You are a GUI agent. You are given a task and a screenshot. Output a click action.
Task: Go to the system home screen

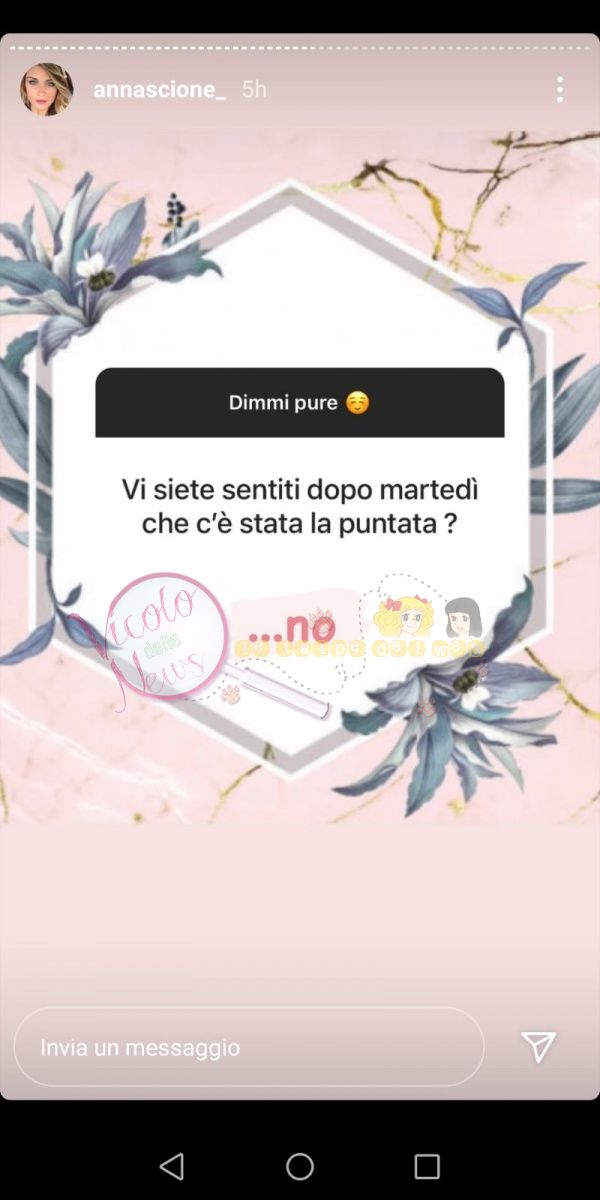click(300, 1166)
